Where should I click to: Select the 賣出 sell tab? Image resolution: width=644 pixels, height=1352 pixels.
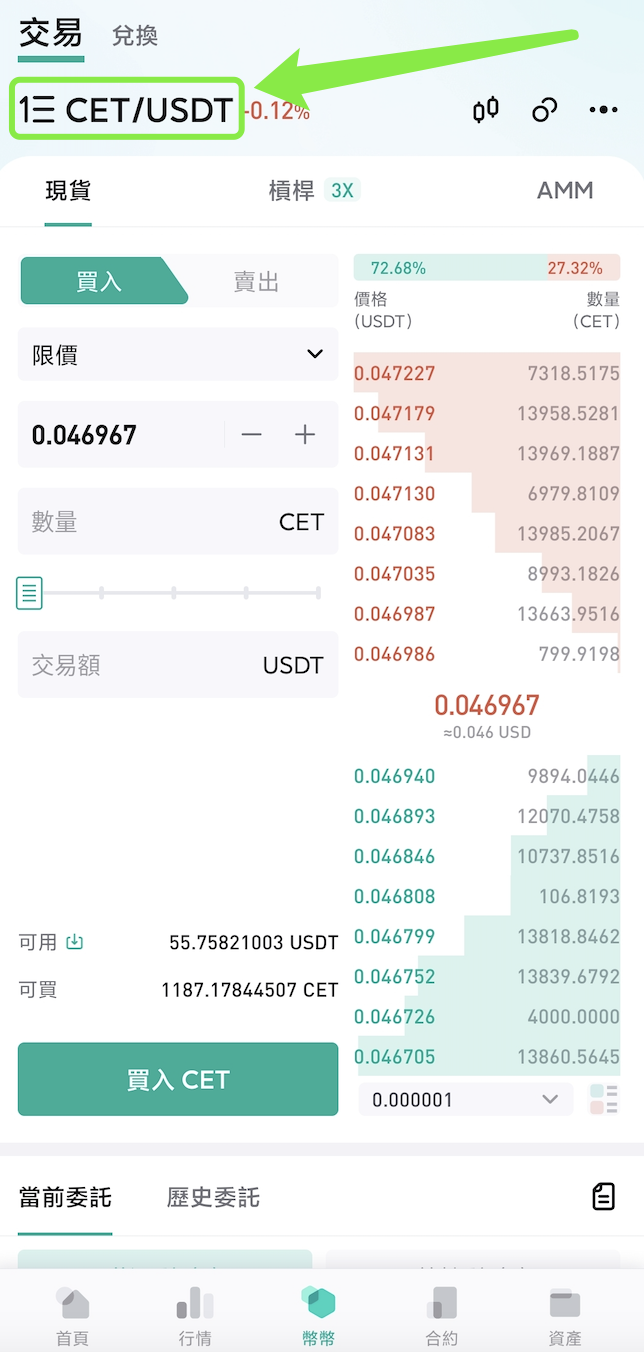256,282
